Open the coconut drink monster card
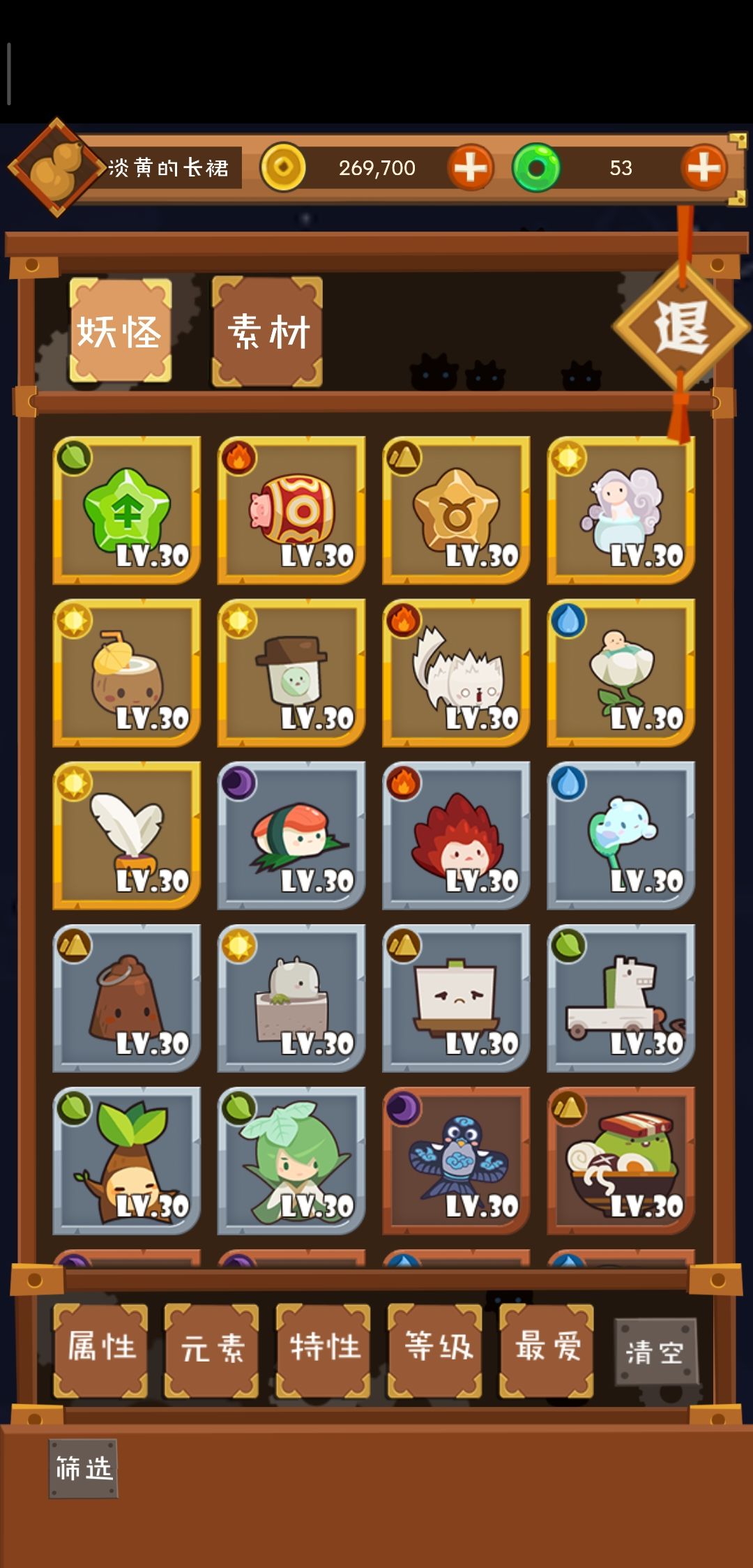Image resolution: width=753 pixels, height=1568 pixels. [x=127, y=672]
